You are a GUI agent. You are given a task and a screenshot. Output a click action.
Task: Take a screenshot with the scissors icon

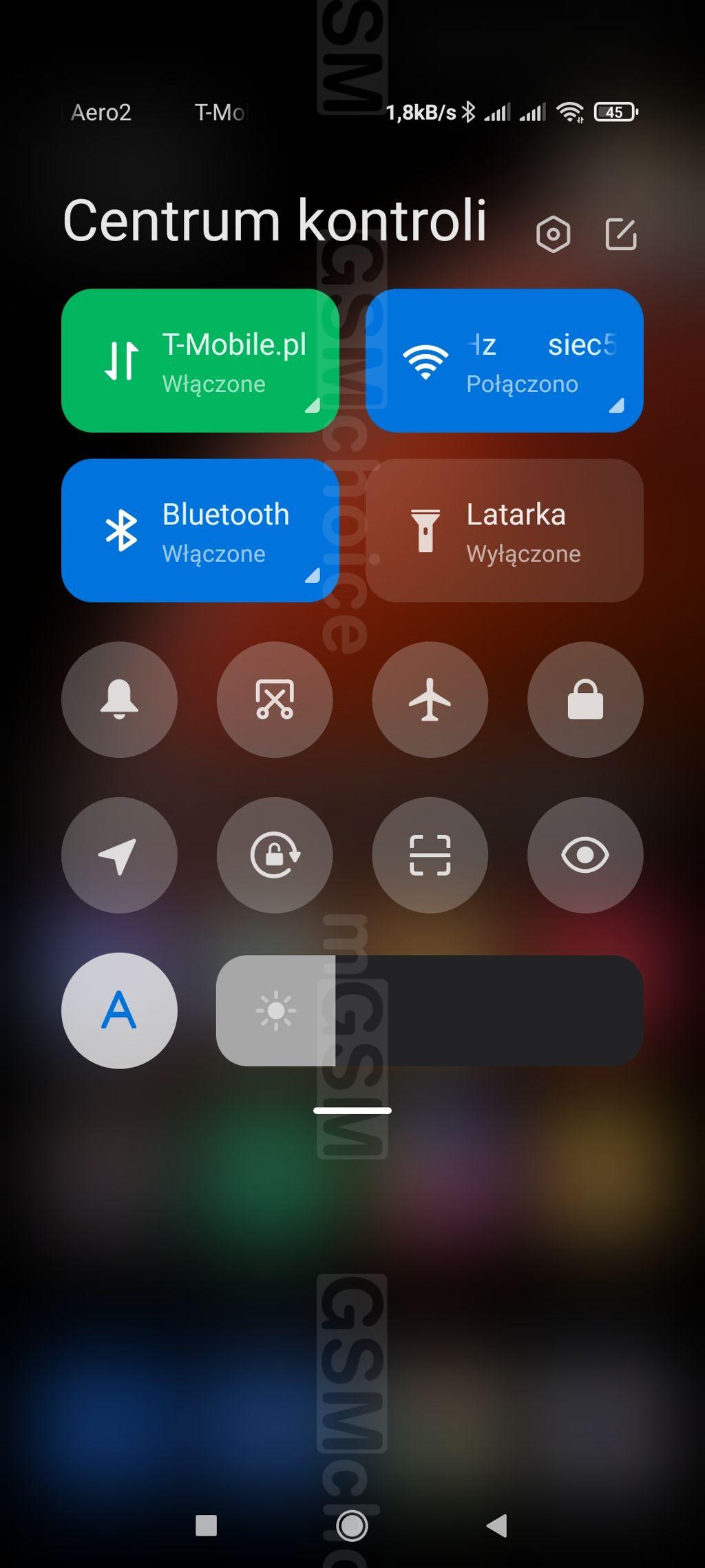tap(275, 700)
